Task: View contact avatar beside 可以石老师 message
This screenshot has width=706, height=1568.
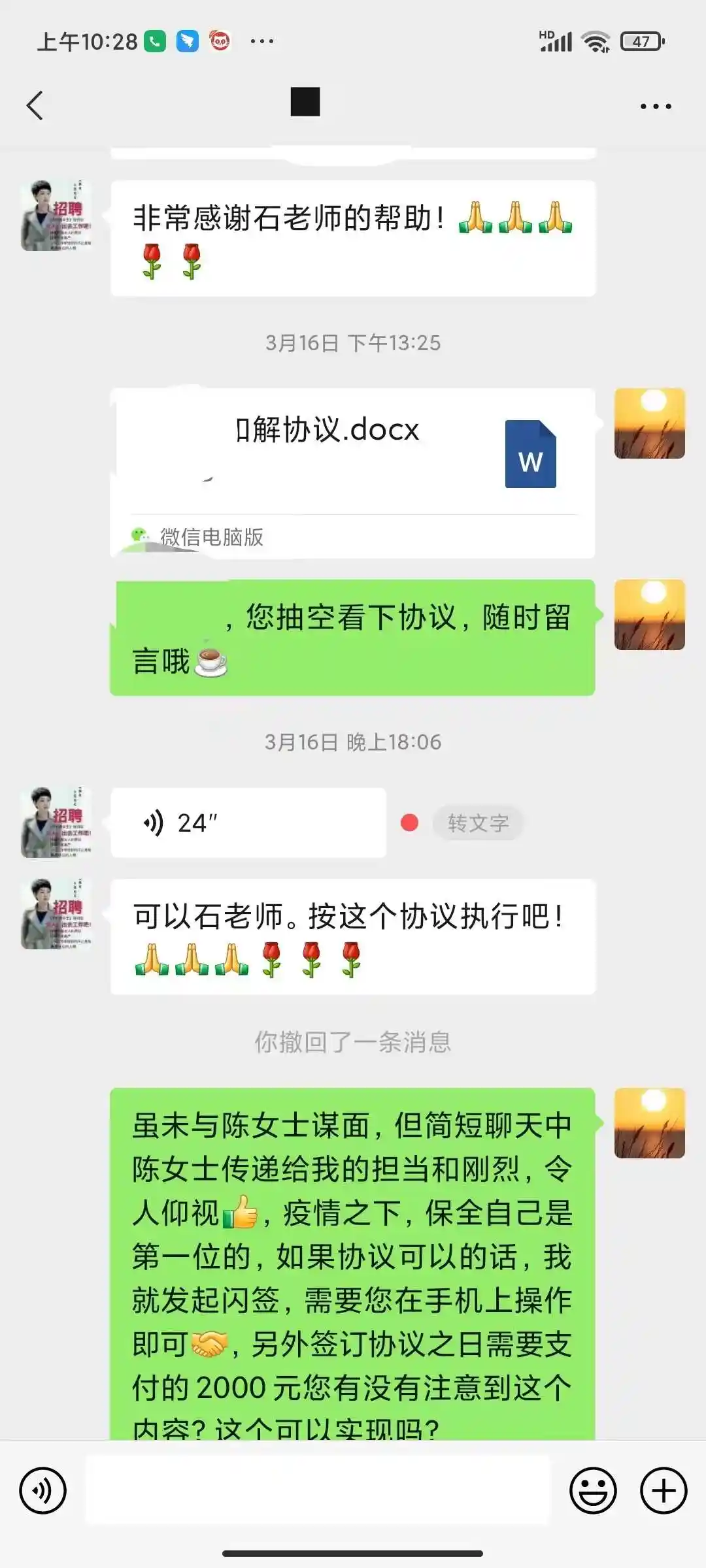Action: pyautogui.click(x=56, y=913)
